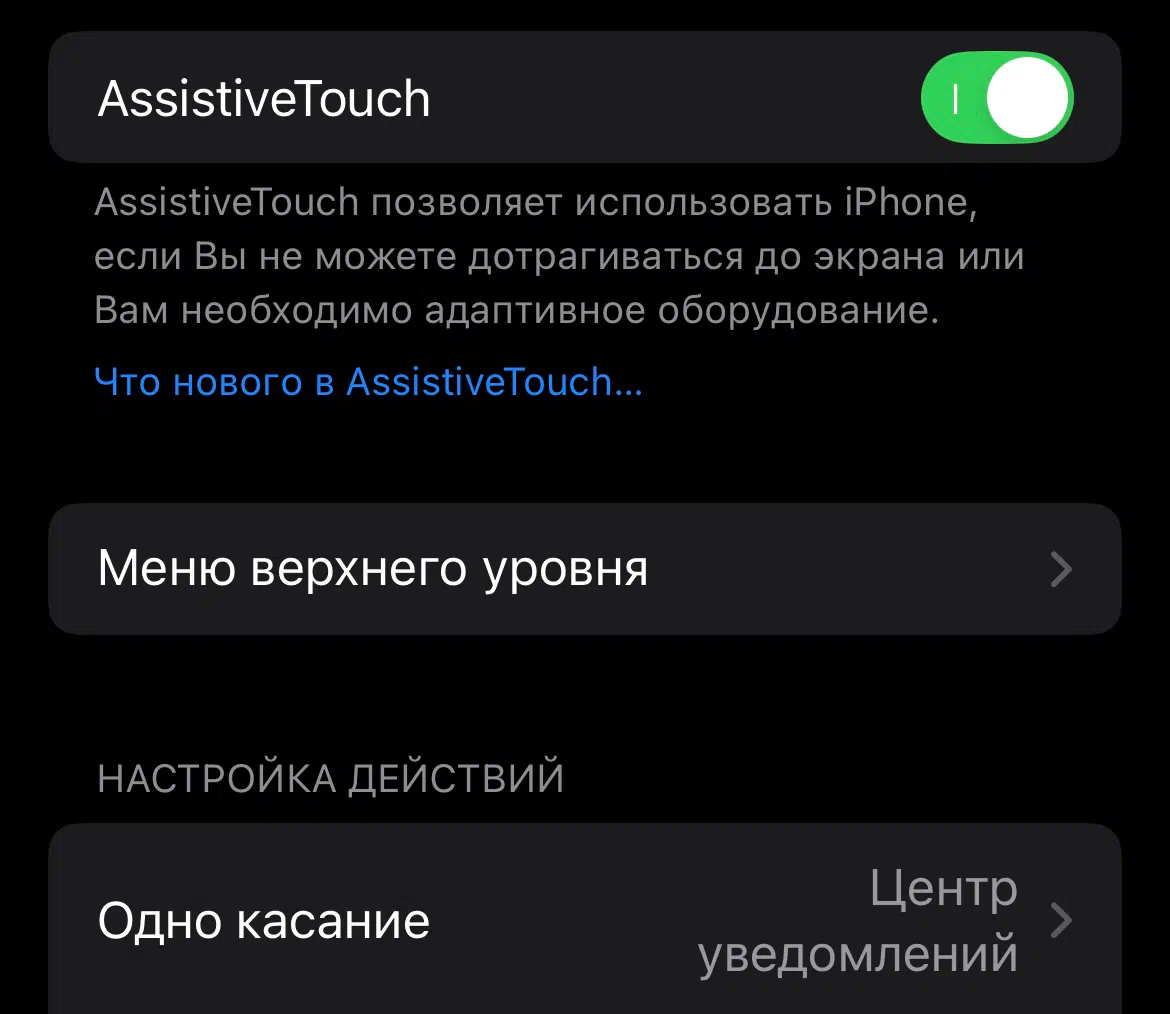
Task: Turn off the AssistiveTouch switch
Action: tap(996, 98)
